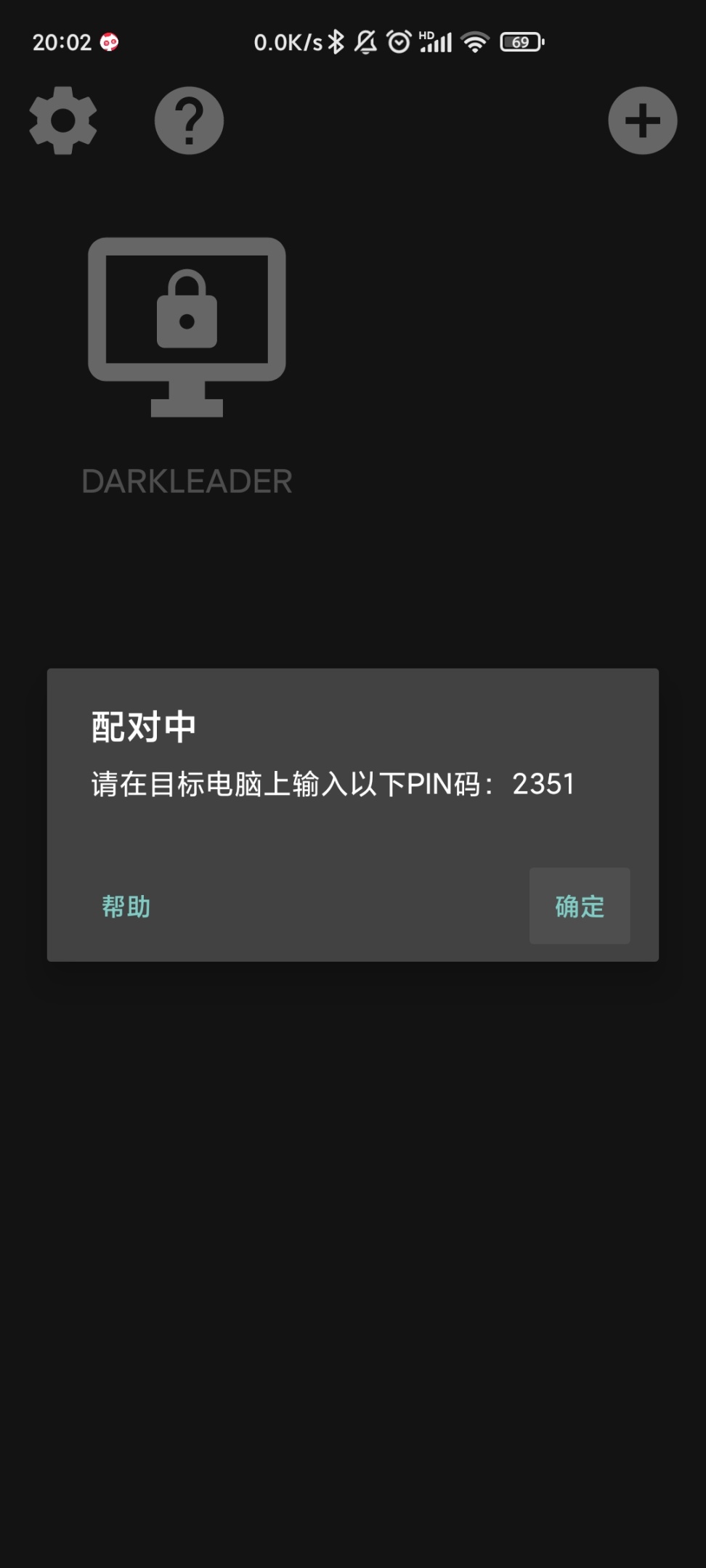
Task: Confirm the pairing dialog with 确定
Action: (579, 906)
